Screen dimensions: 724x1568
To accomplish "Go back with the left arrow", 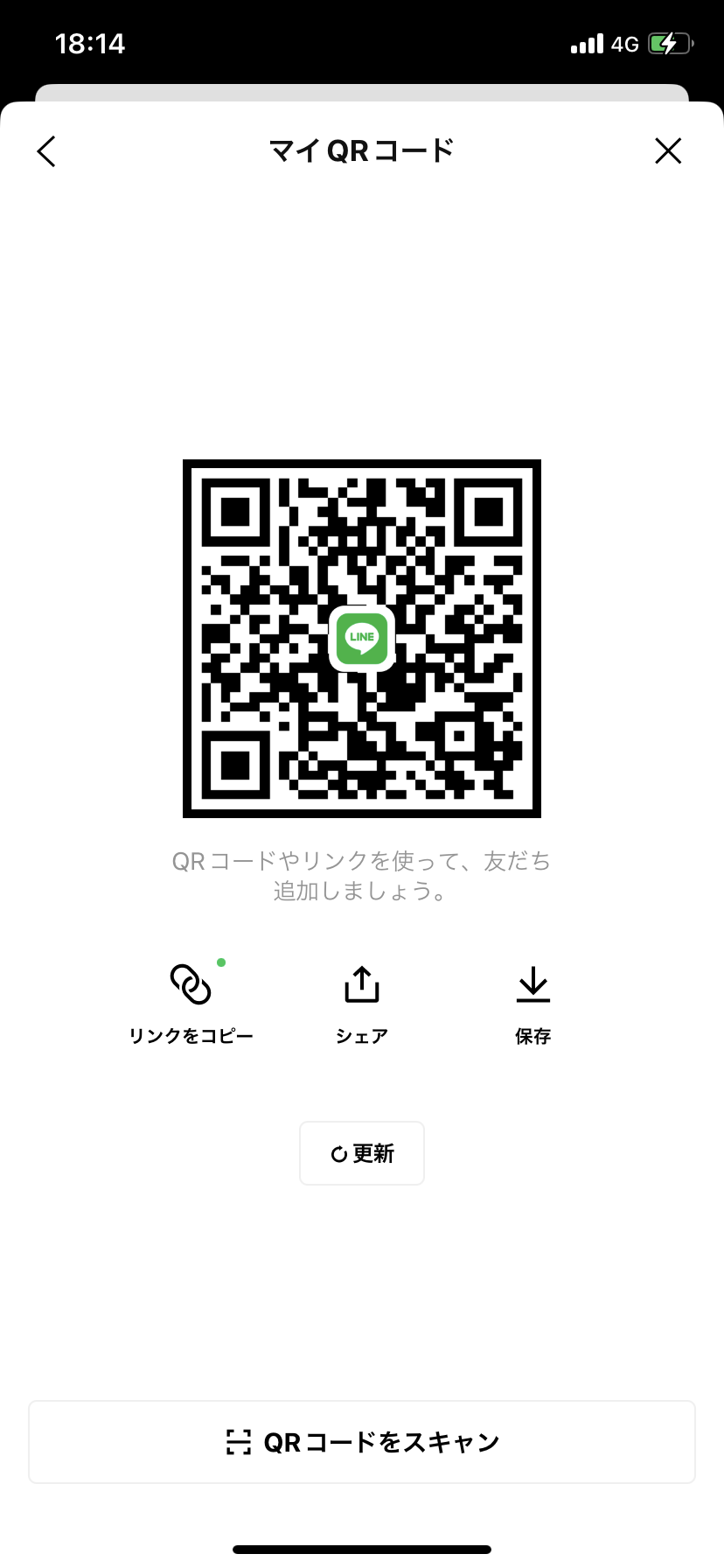I will pyautogui.click(x=47, y=151).
